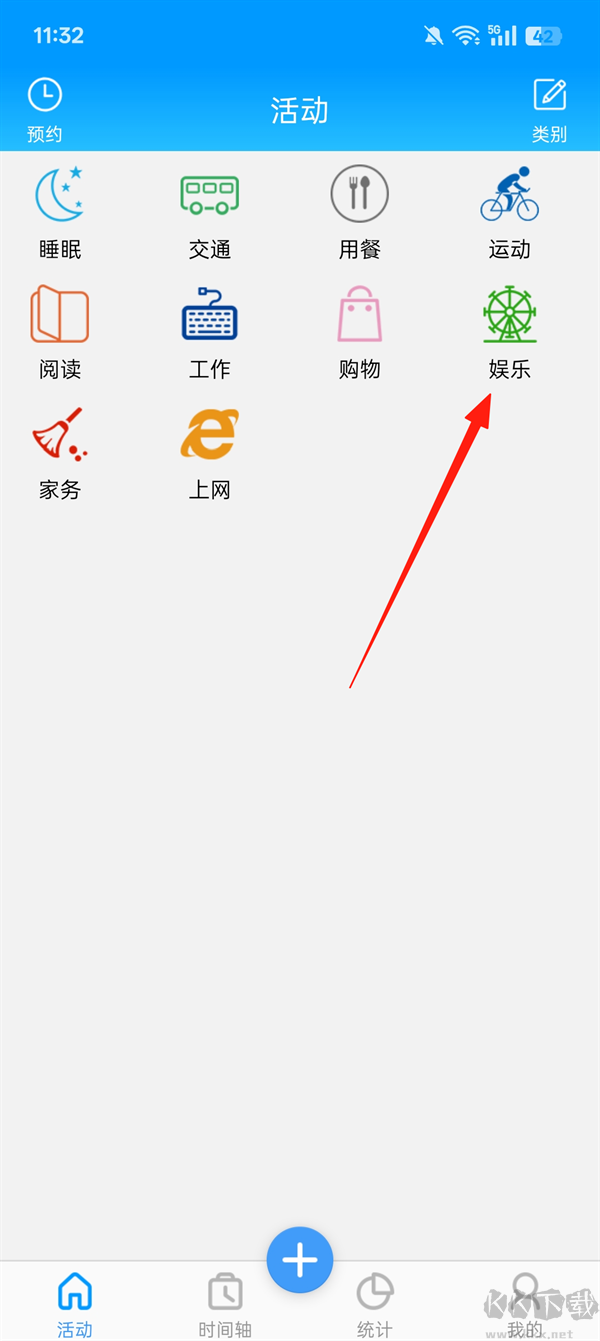Choose the 用餐 activity
600x1341 pixels.
360,212
